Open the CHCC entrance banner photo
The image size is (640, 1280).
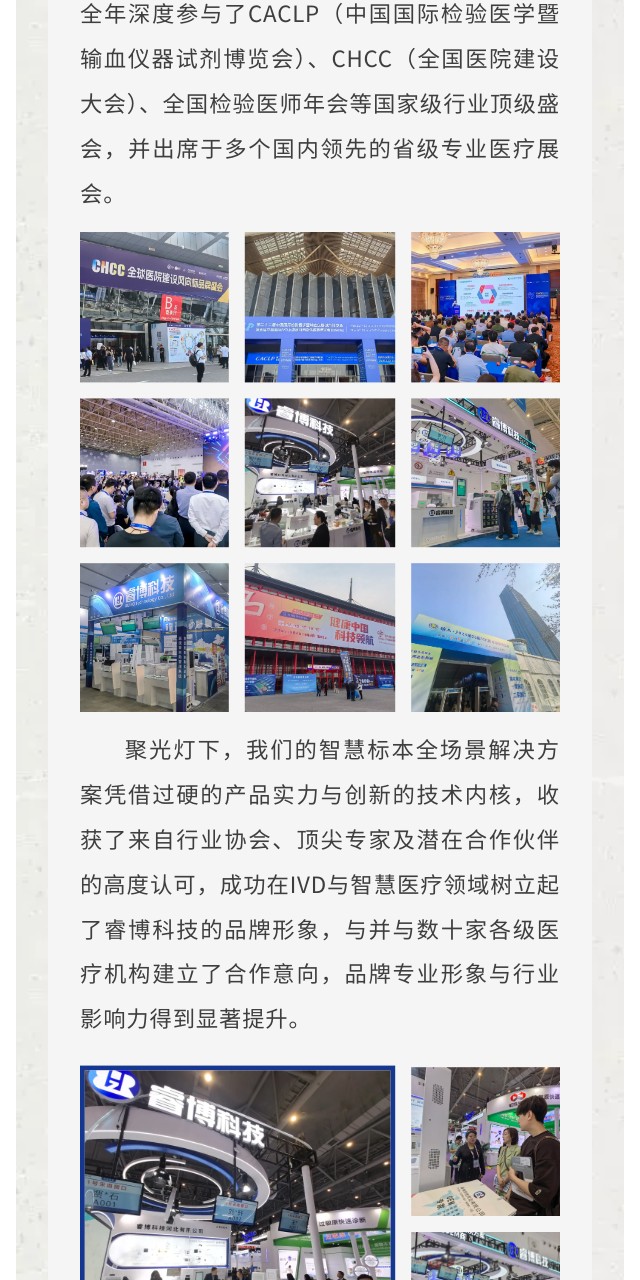click(x=154, y=307)
